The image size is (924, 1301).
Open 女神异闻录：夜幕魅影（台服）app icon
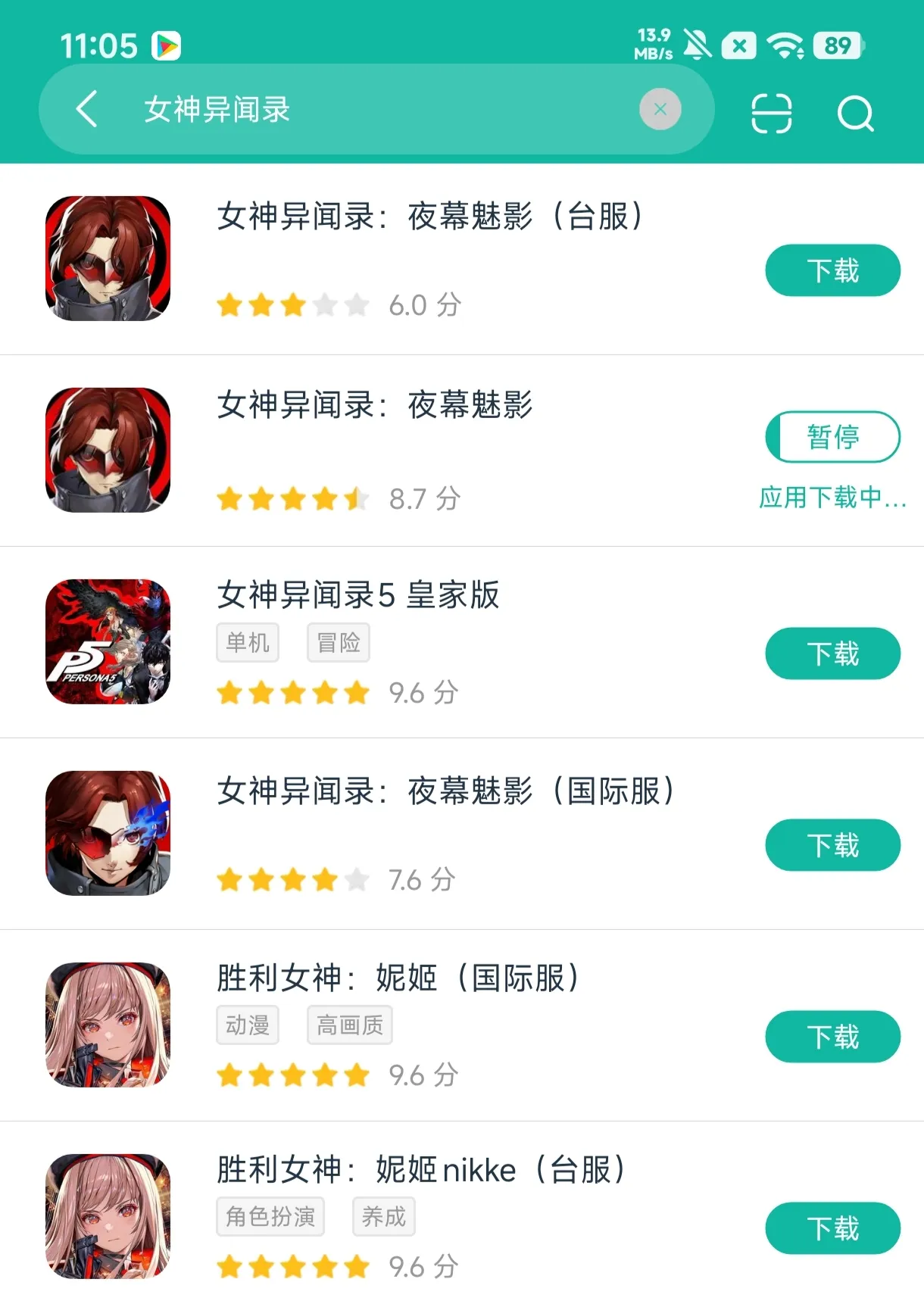coord(107,258)
